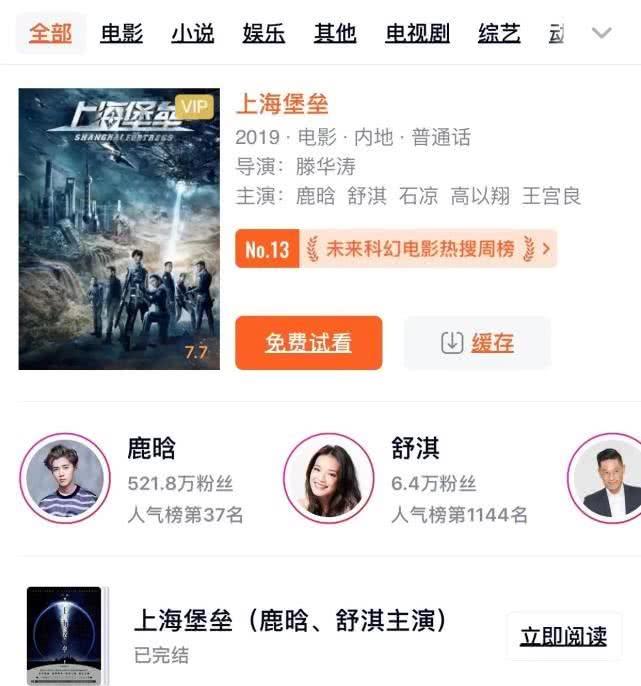Switch to the 小说 tab
The height and width of the screenshot is (686, 641).
point(192,33)
